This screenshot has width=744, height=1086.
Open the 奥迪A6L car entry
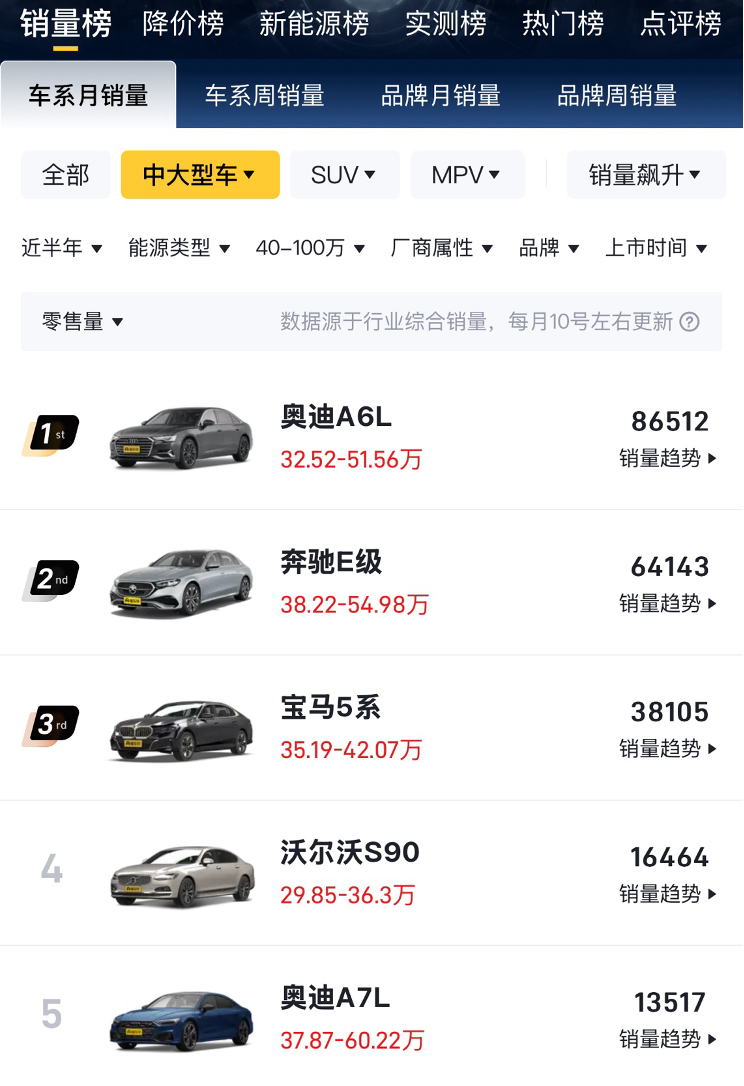pyautogui.click(x=335, y=417)
